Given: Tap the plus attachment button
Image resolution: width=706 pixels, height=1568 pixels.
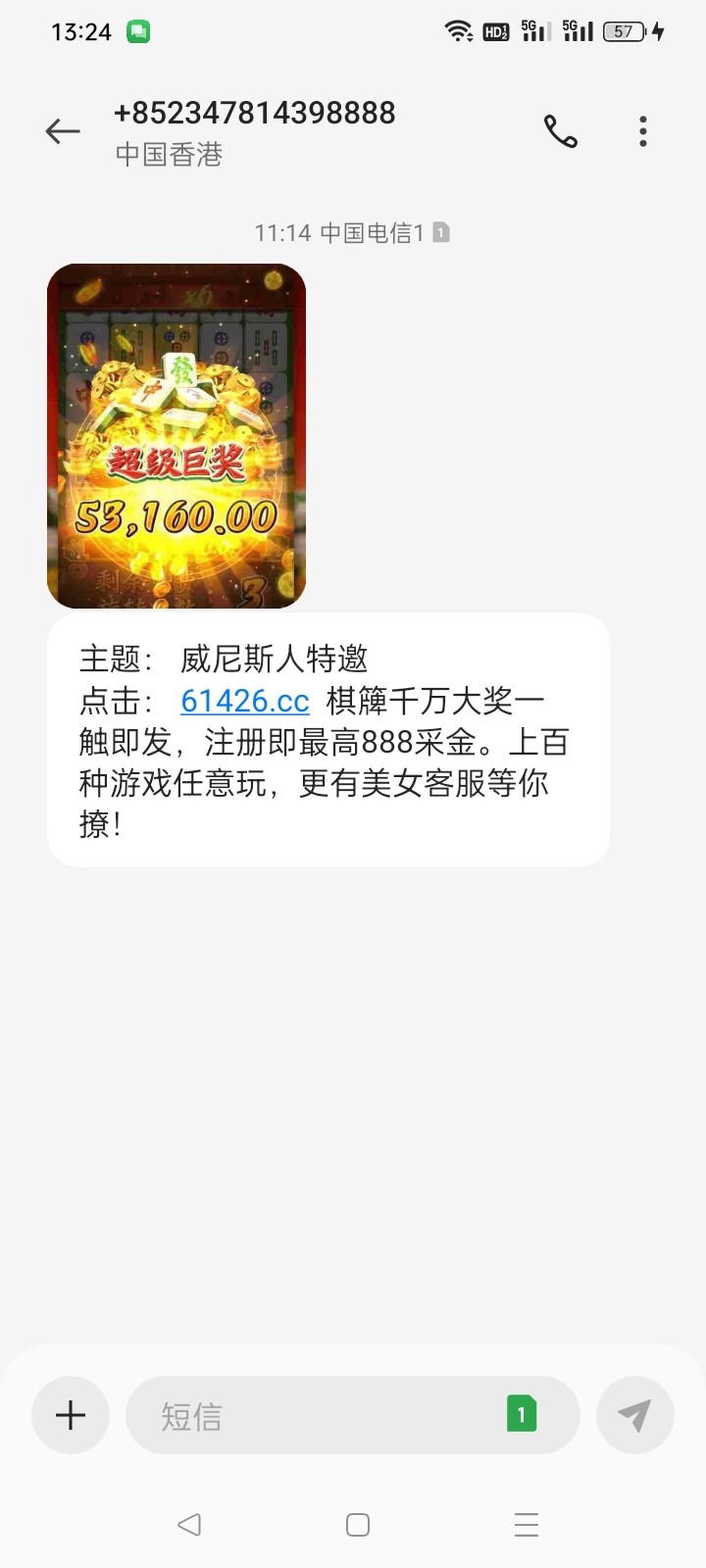Looking at the screenshot, I should 71,1415.
